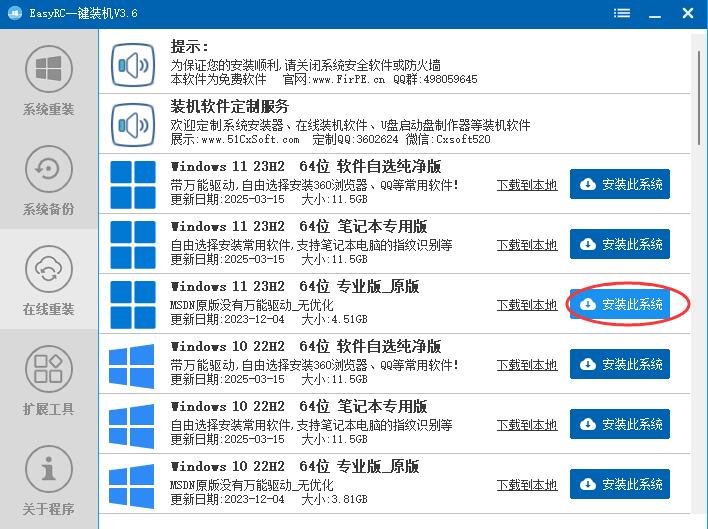This screenshot has height=529, width=708.
Task: Install Windows 11 23H2 笔记本专用版
Action: [x=620, y=244]
